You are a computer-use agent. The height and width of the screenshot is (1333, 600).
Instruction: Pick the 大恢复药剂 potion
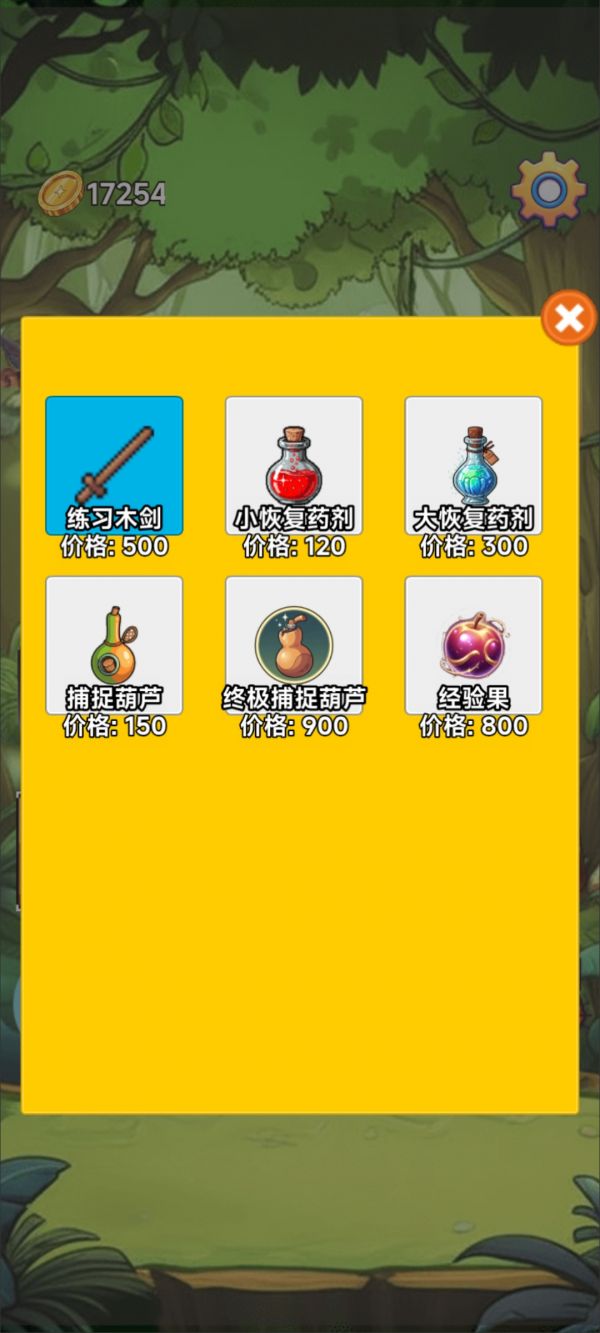(474, 465)
